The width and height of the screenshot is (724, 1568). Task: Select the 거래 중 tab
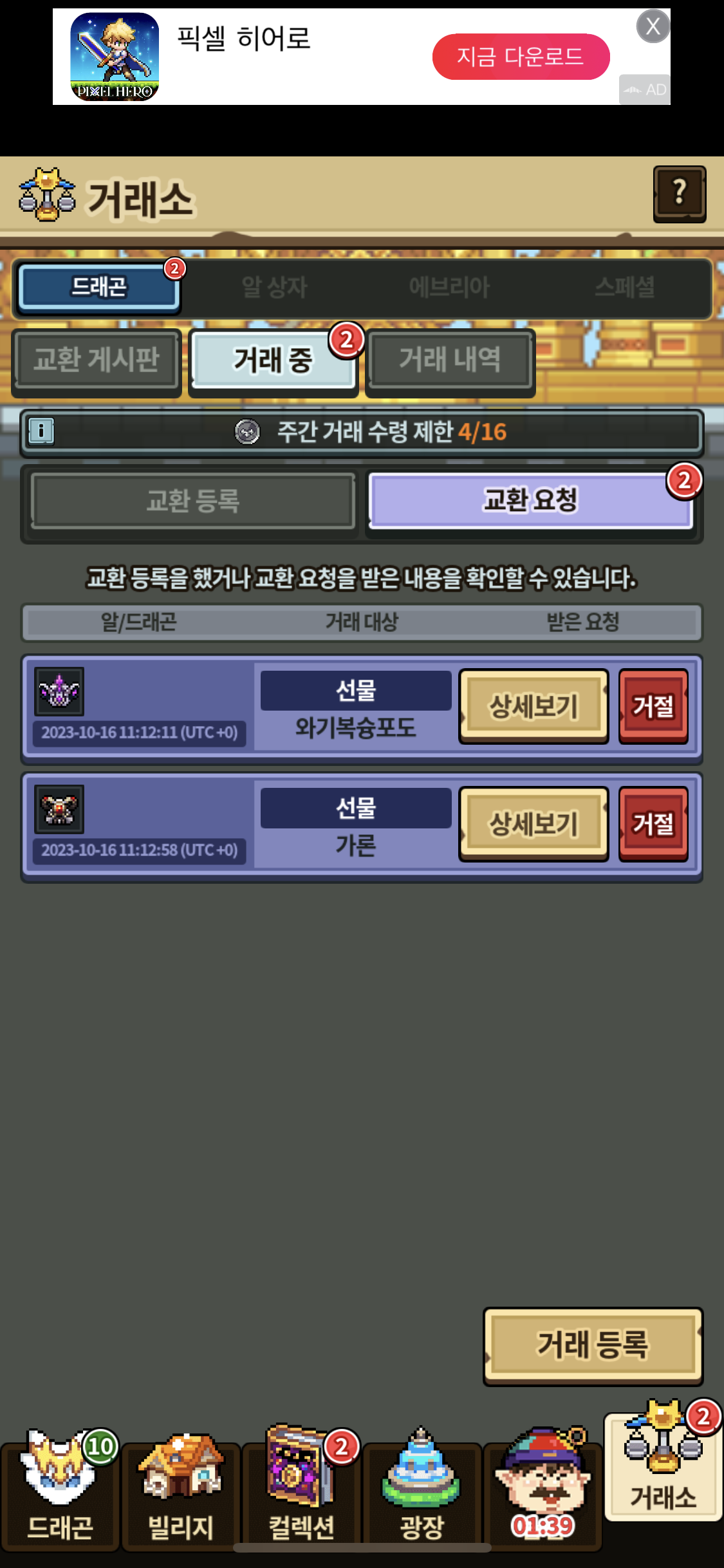[274, 359]
